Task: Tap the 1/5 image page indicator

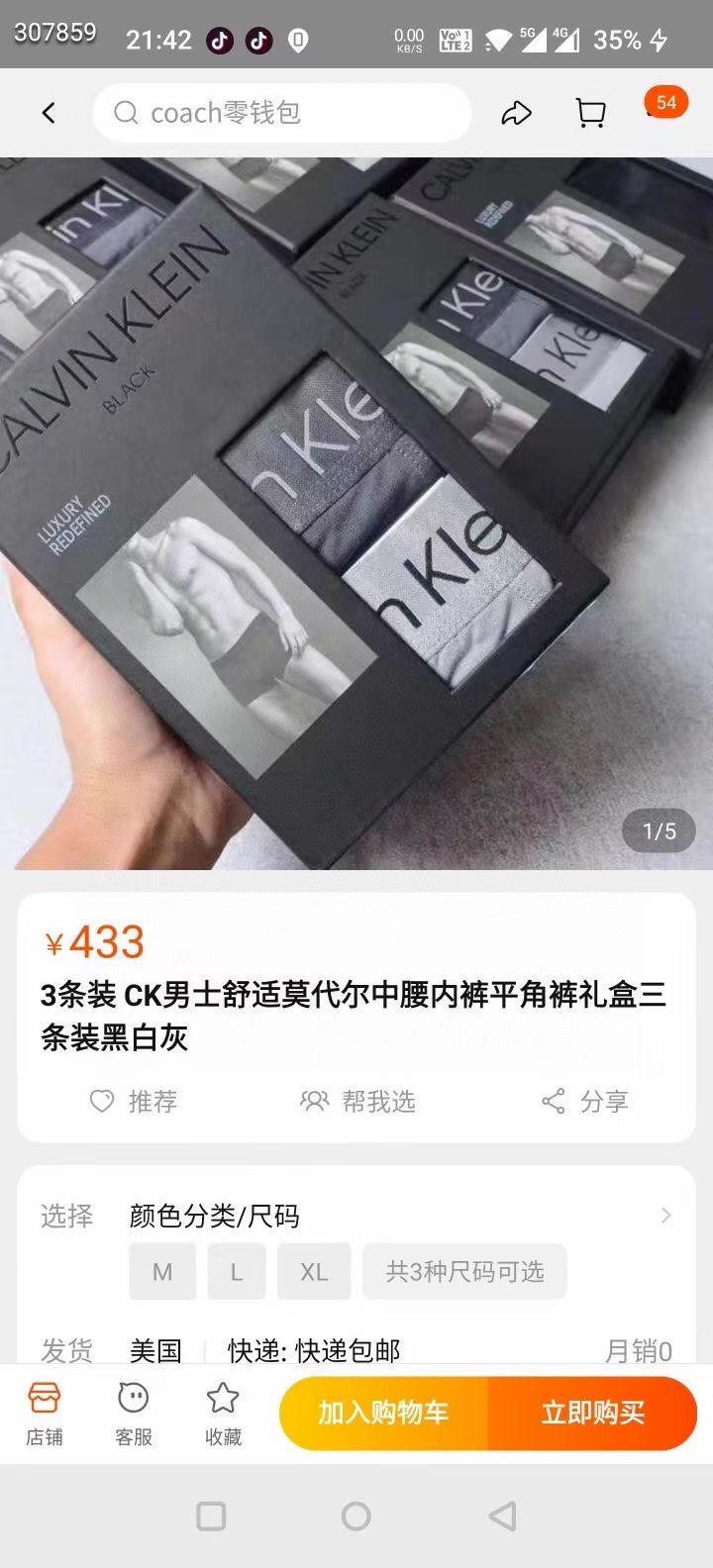Action: pos(657,831)
